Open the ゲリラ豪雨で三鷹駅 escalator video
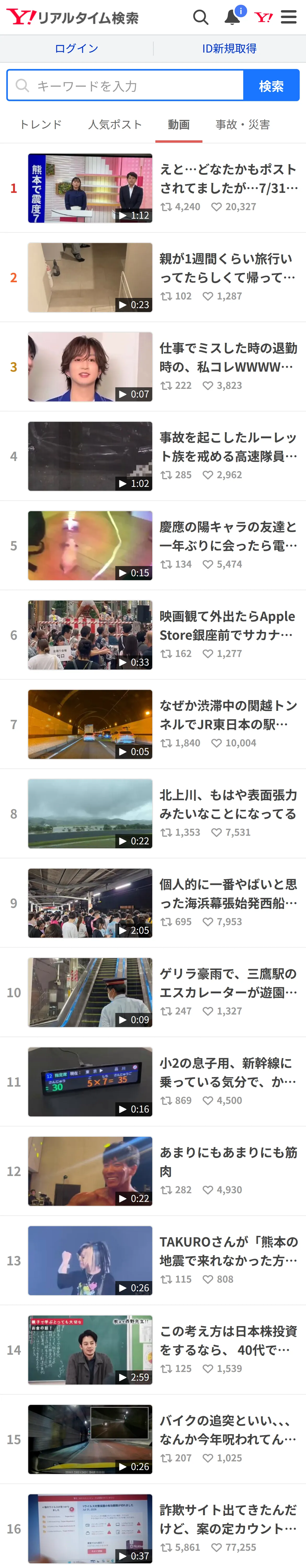The height and width of the screenshot is (1568, 306). coord(153,992)
